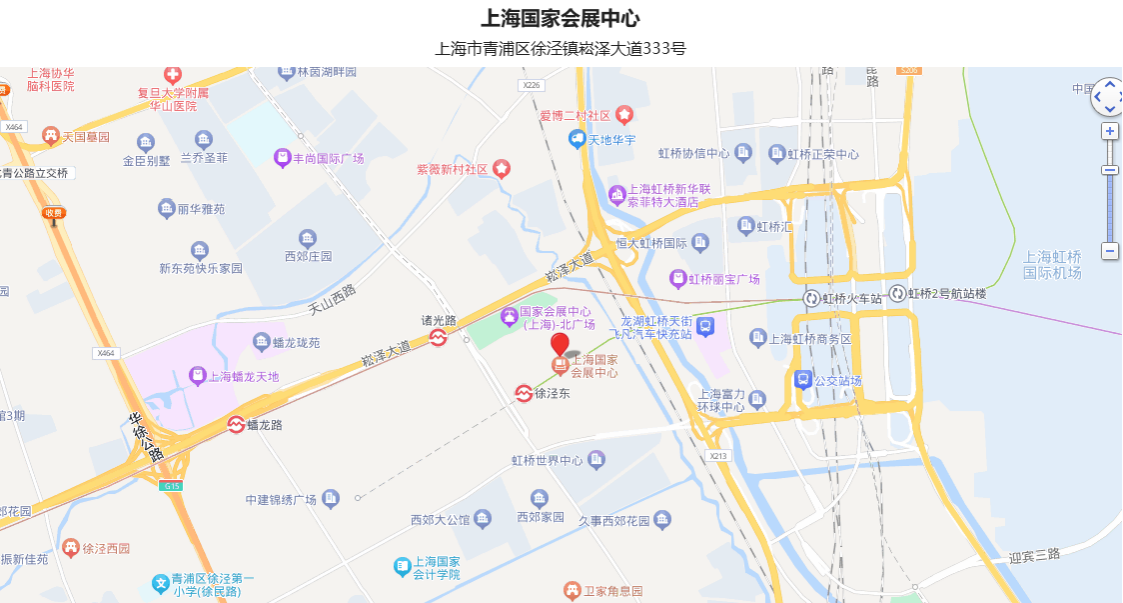Pan the map left with the left arrow
1123x603 pixels.
pos(1098,97)
